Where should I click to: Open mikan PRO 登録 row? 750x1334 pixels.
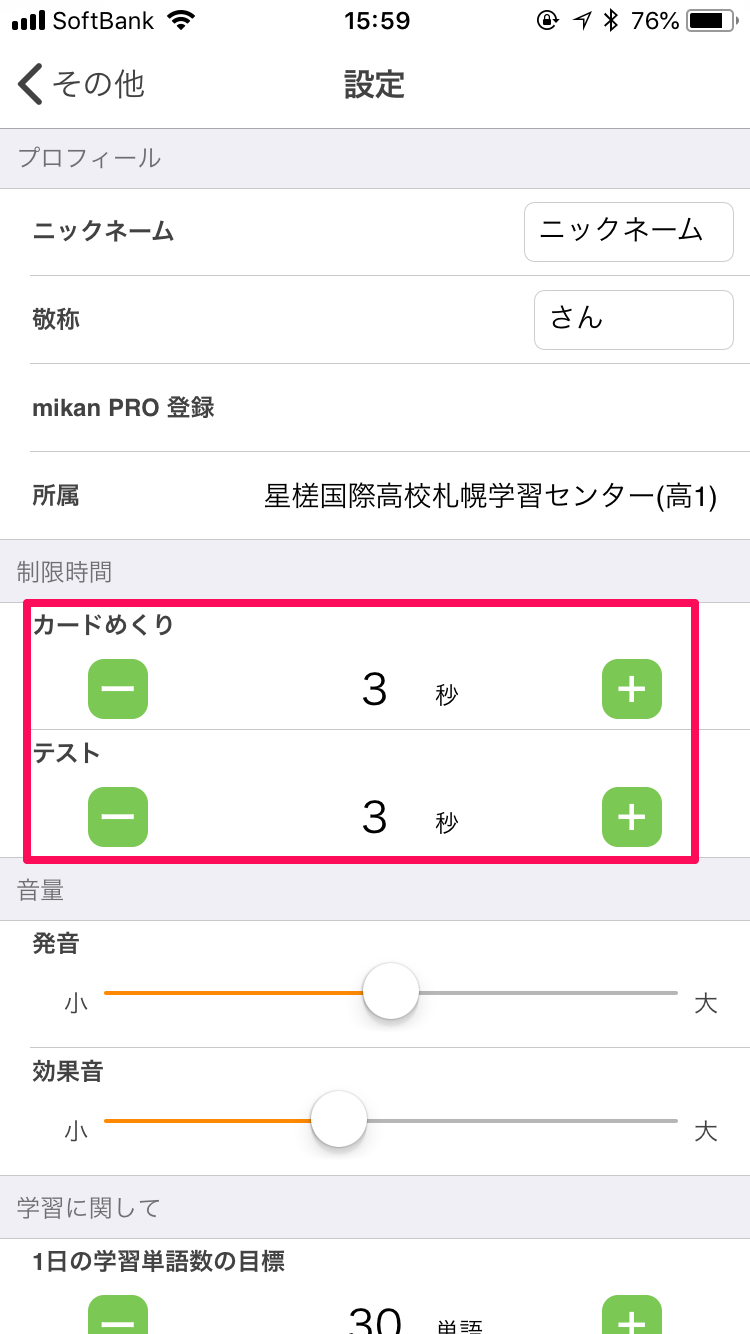coord(375,408)
